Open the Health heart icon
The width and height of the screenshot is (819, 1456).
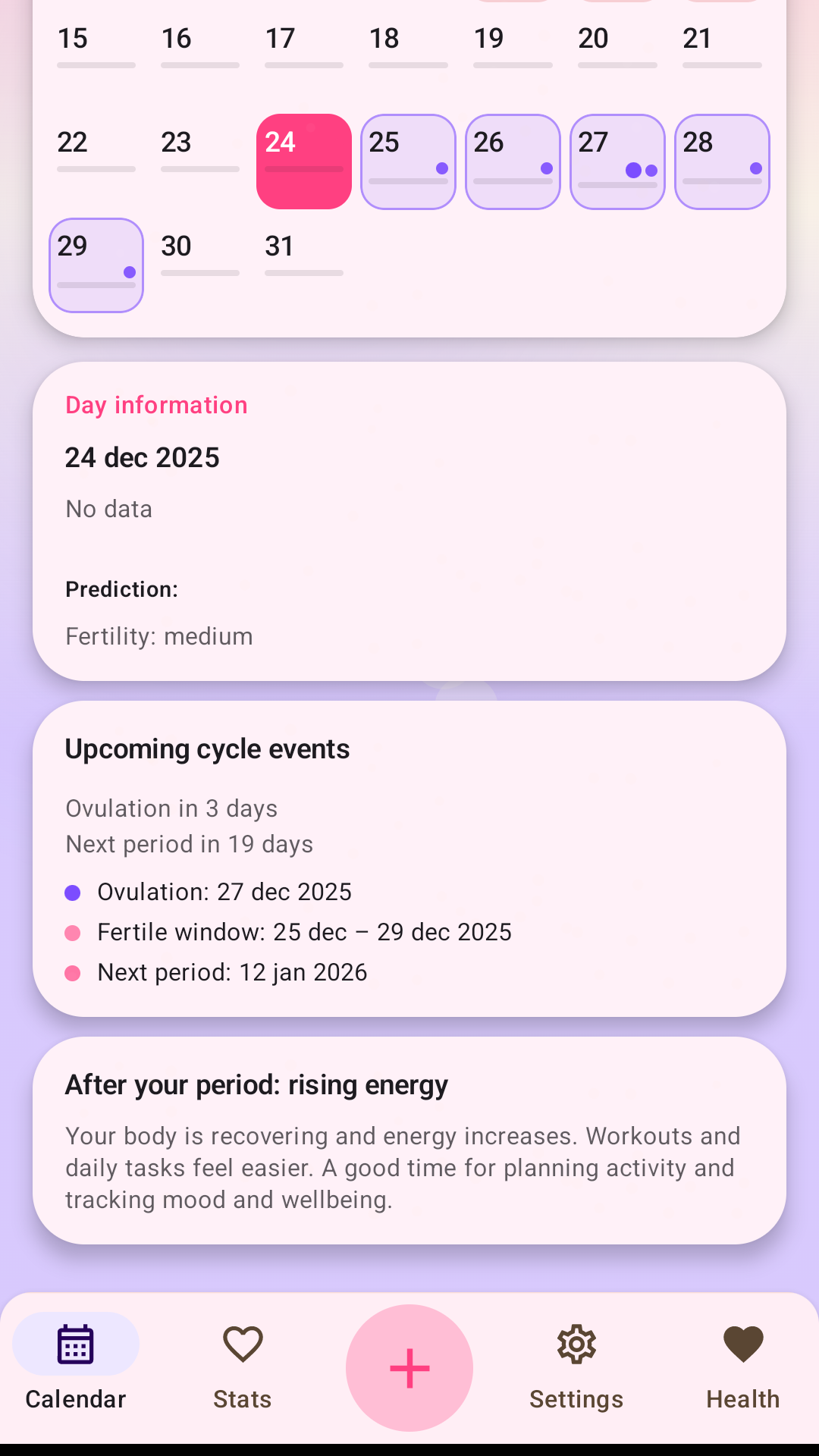pyautogui.click(x=743, y=1342)
